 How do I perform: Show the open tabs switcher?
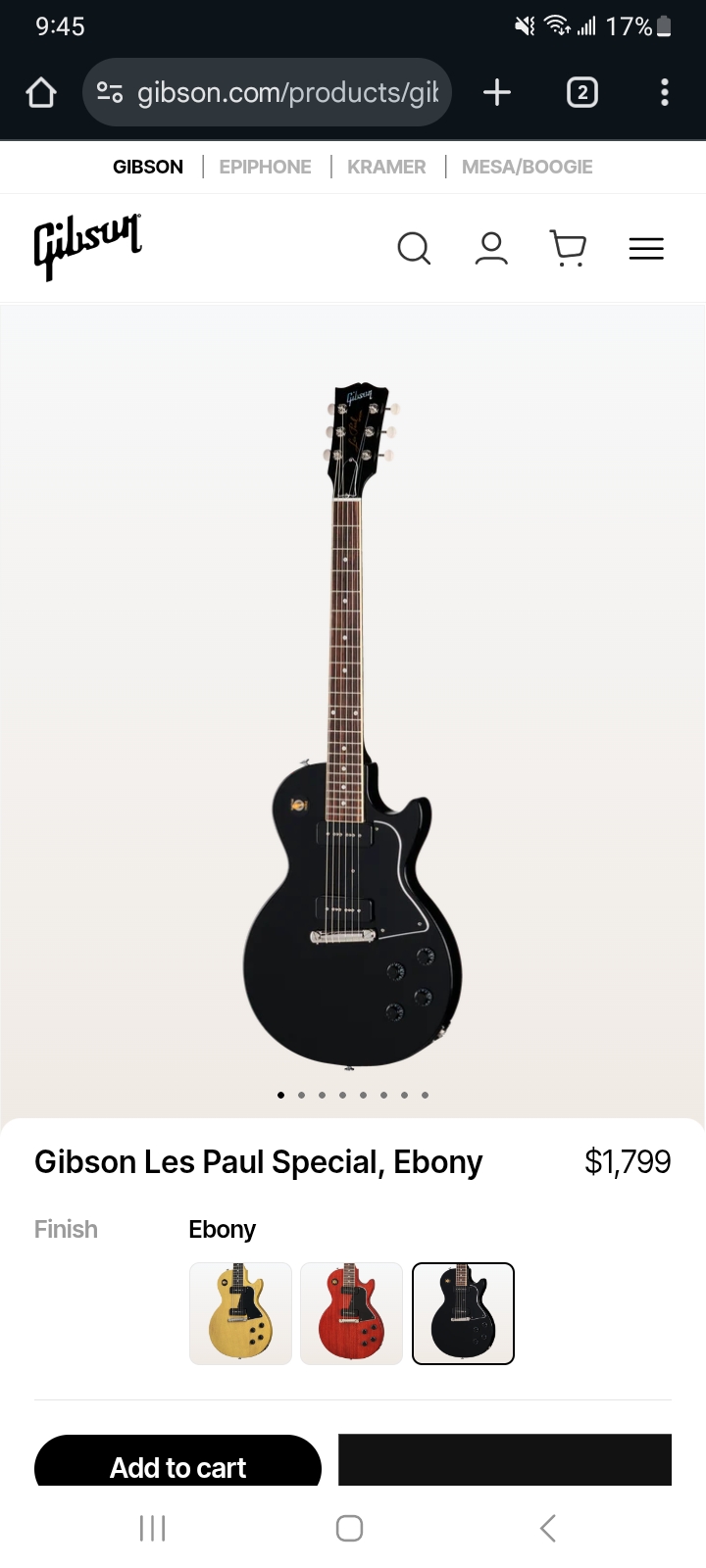(581, 93)
